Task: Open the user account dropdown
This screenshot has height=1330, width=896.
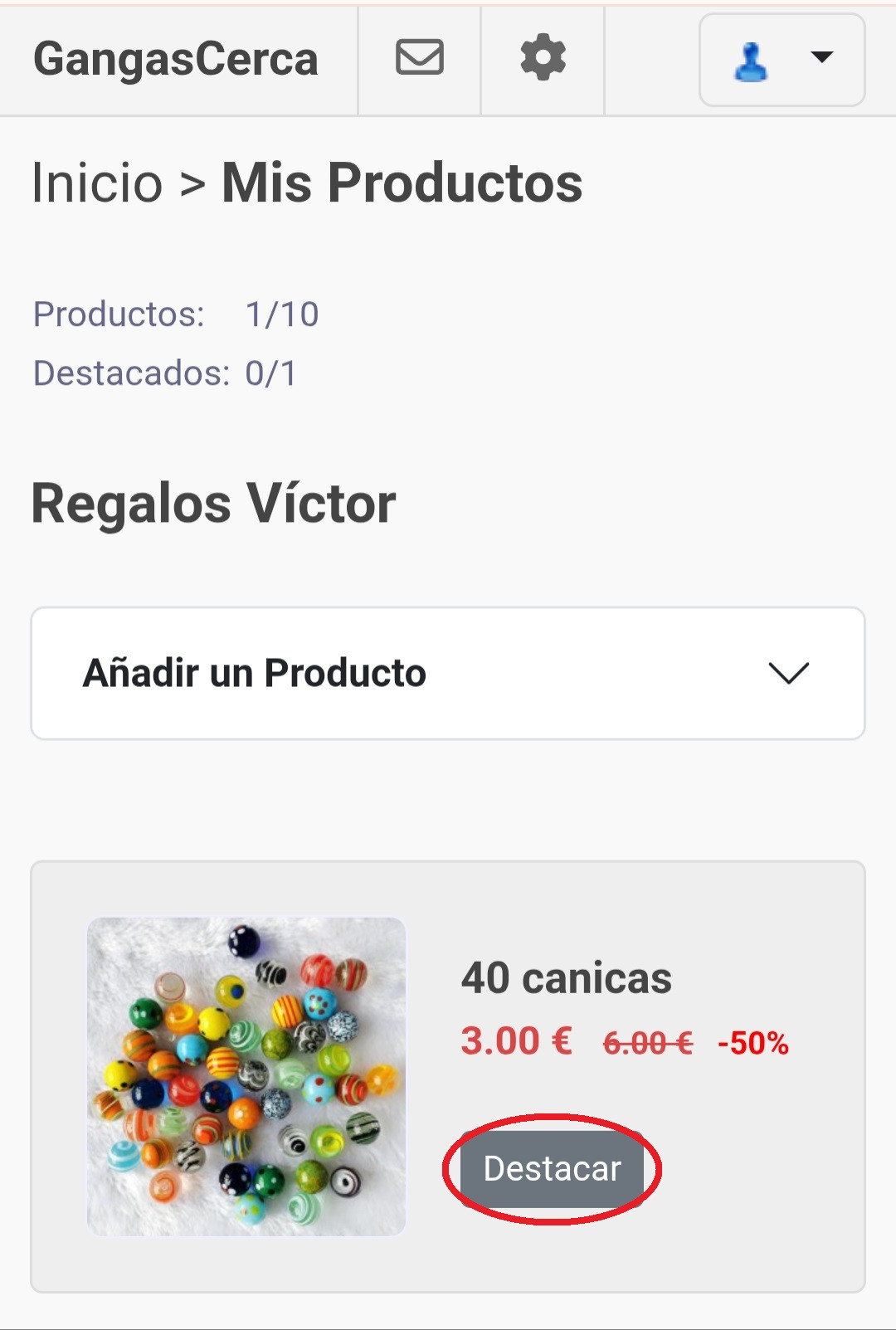Action: 782,60
